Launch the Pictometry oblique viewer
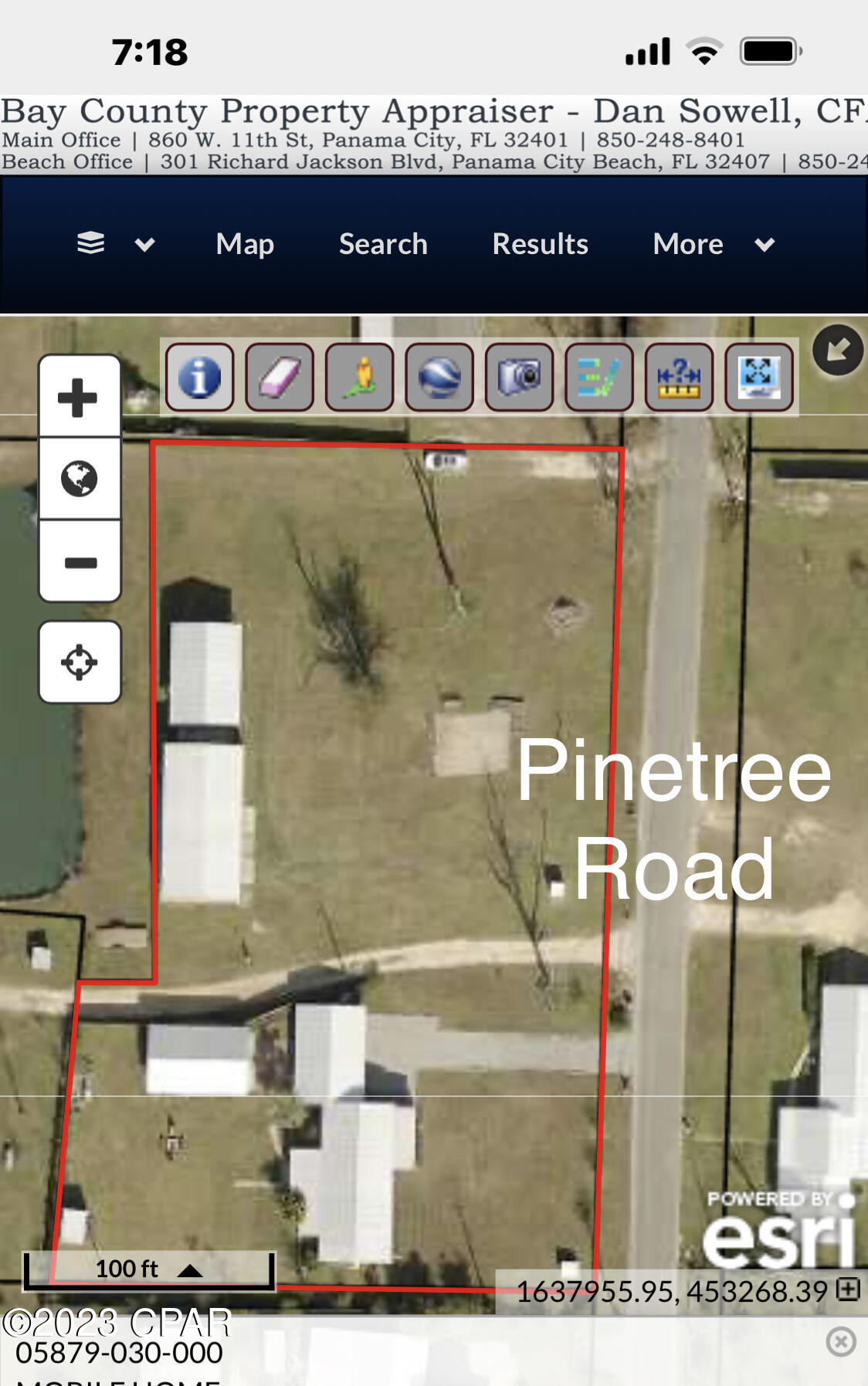The image size is (868, 1386). click(x=361, y=379)
